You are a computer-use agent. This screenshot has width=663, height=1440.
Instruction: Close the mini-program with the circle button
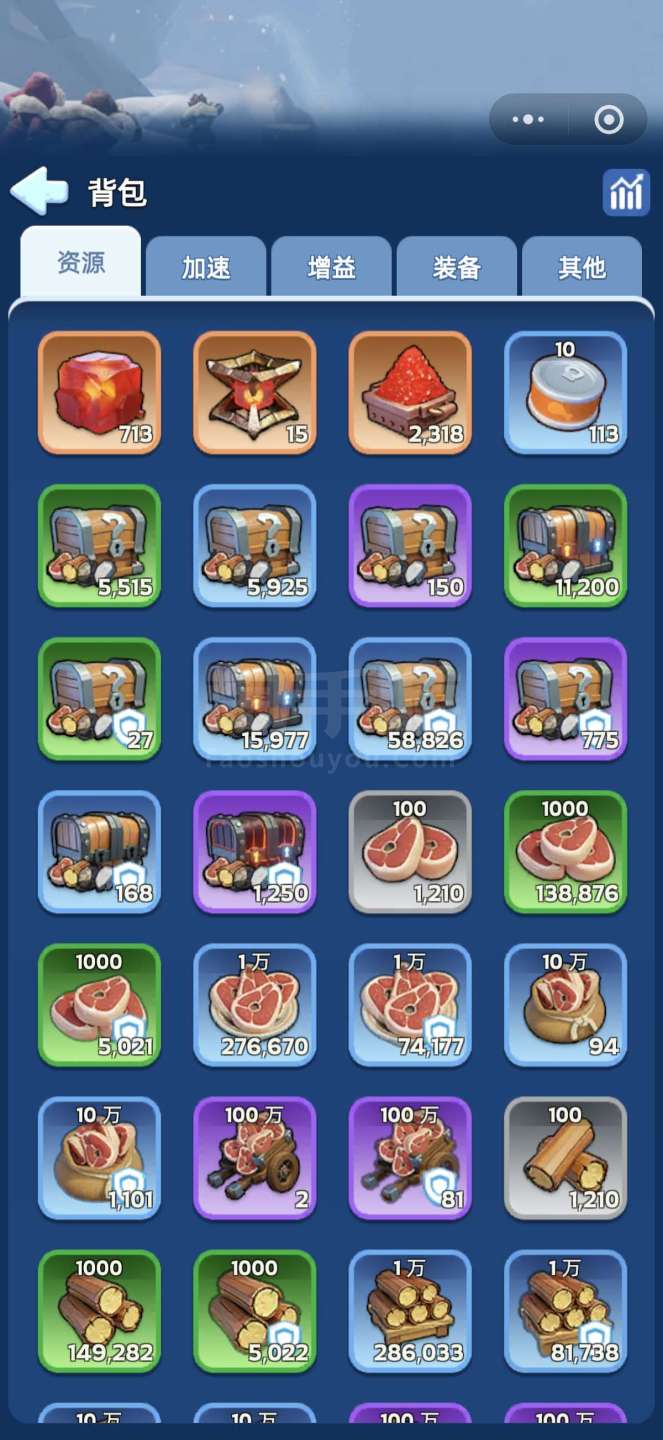click(608, 120)
